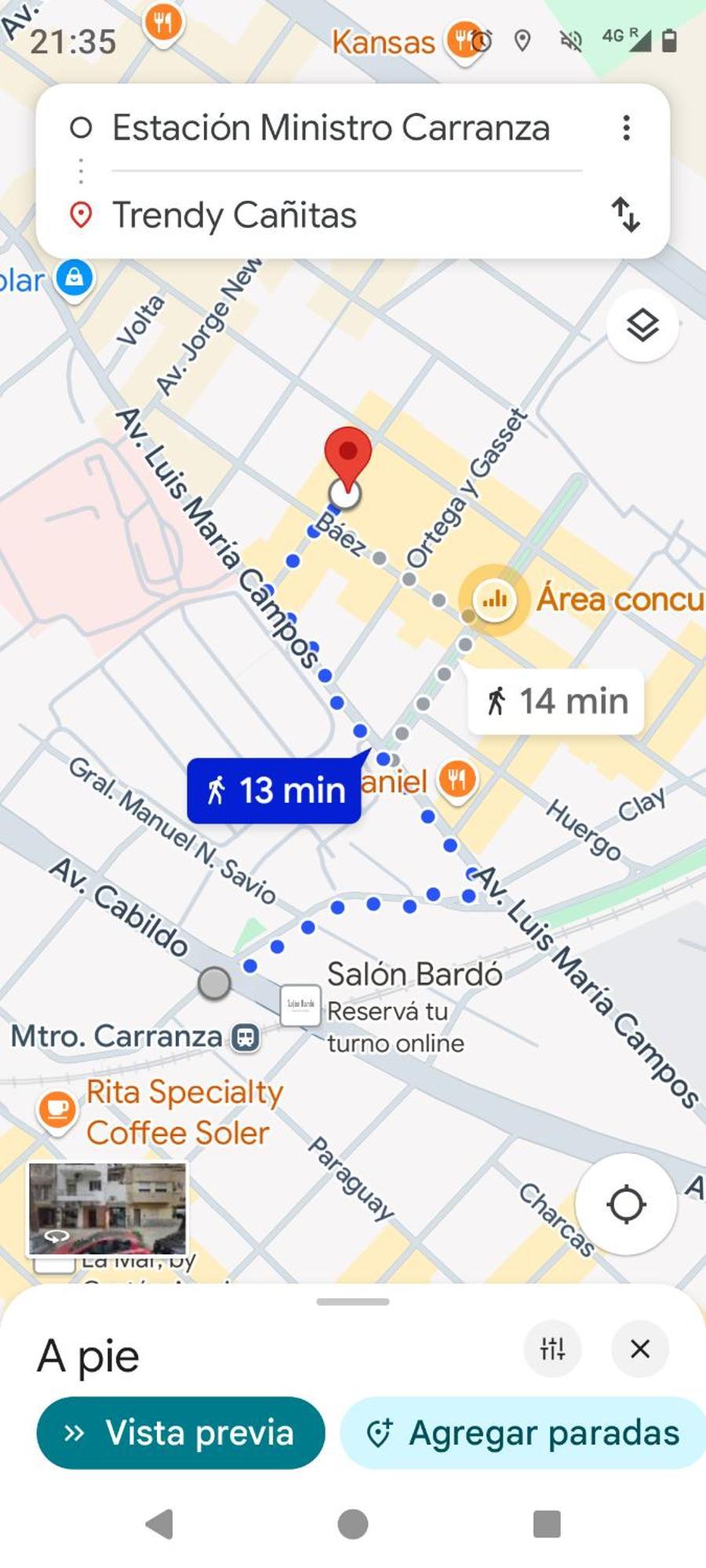Open map layers selector
Screen dimensions: 706x1568
point(642,325)
